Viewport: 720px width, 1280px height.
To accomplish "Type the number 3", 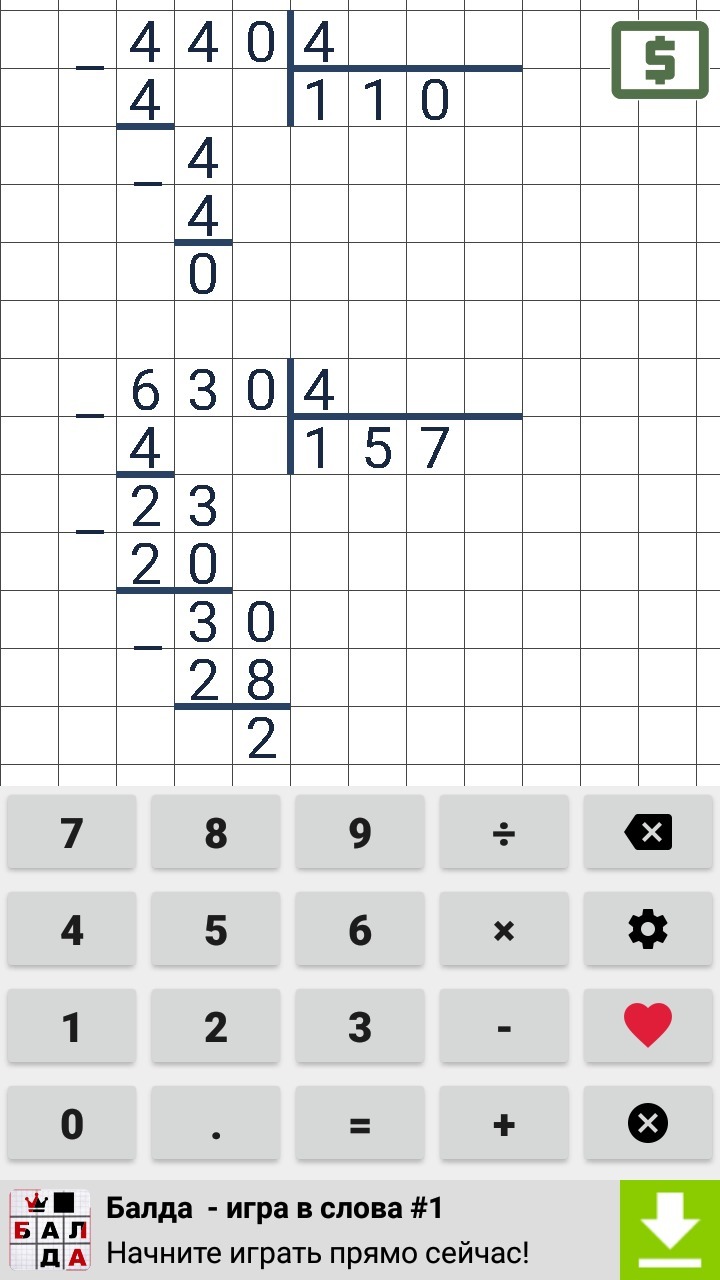I will click(x=360, y=1026).
